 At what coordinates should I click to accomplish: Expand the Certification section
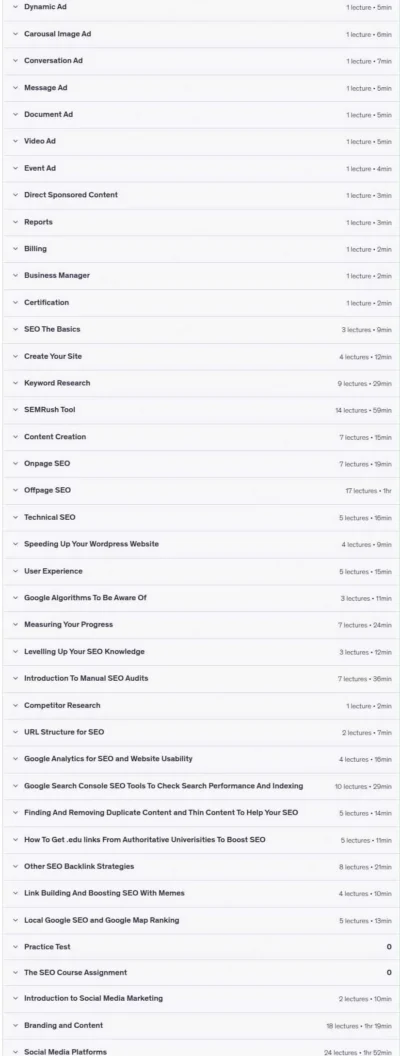pos(201,302)
